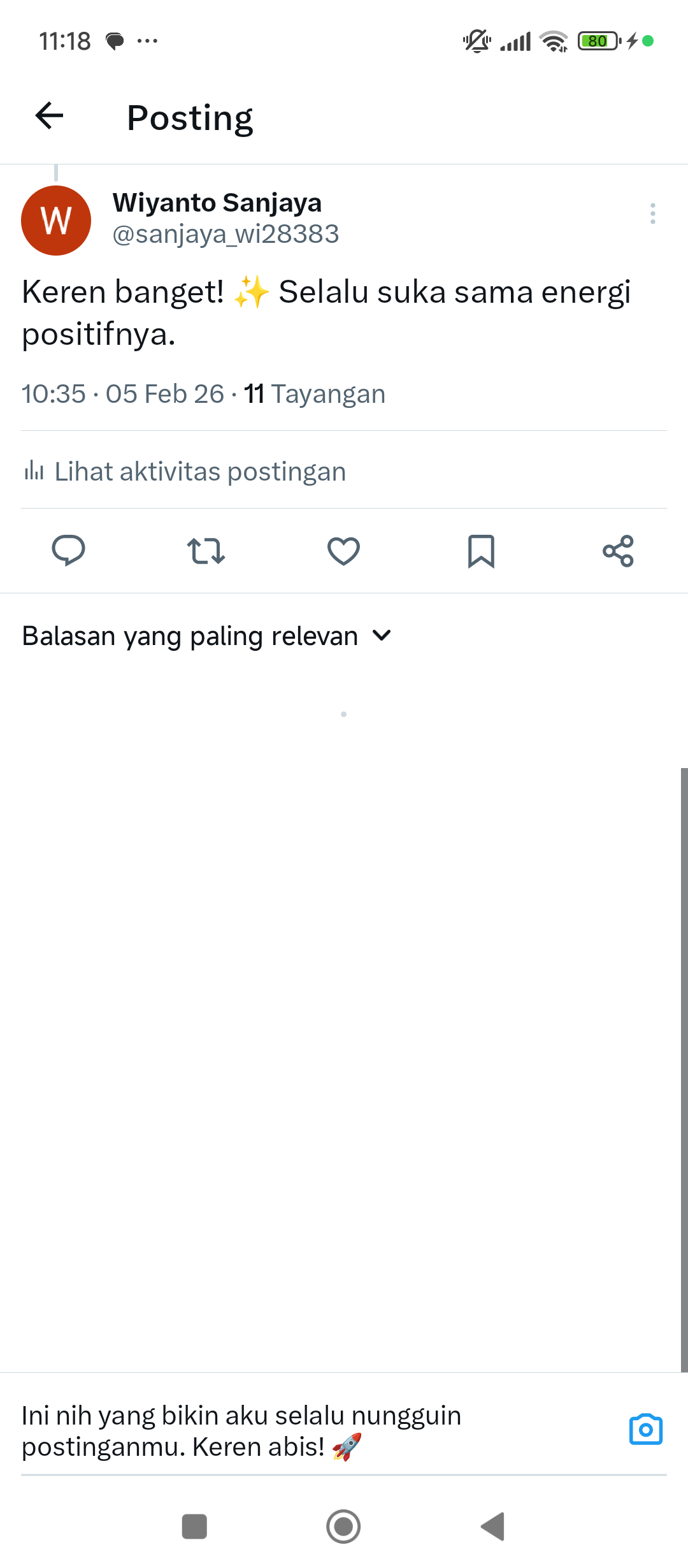Go back from the Posting screen

tap(49, 116)
